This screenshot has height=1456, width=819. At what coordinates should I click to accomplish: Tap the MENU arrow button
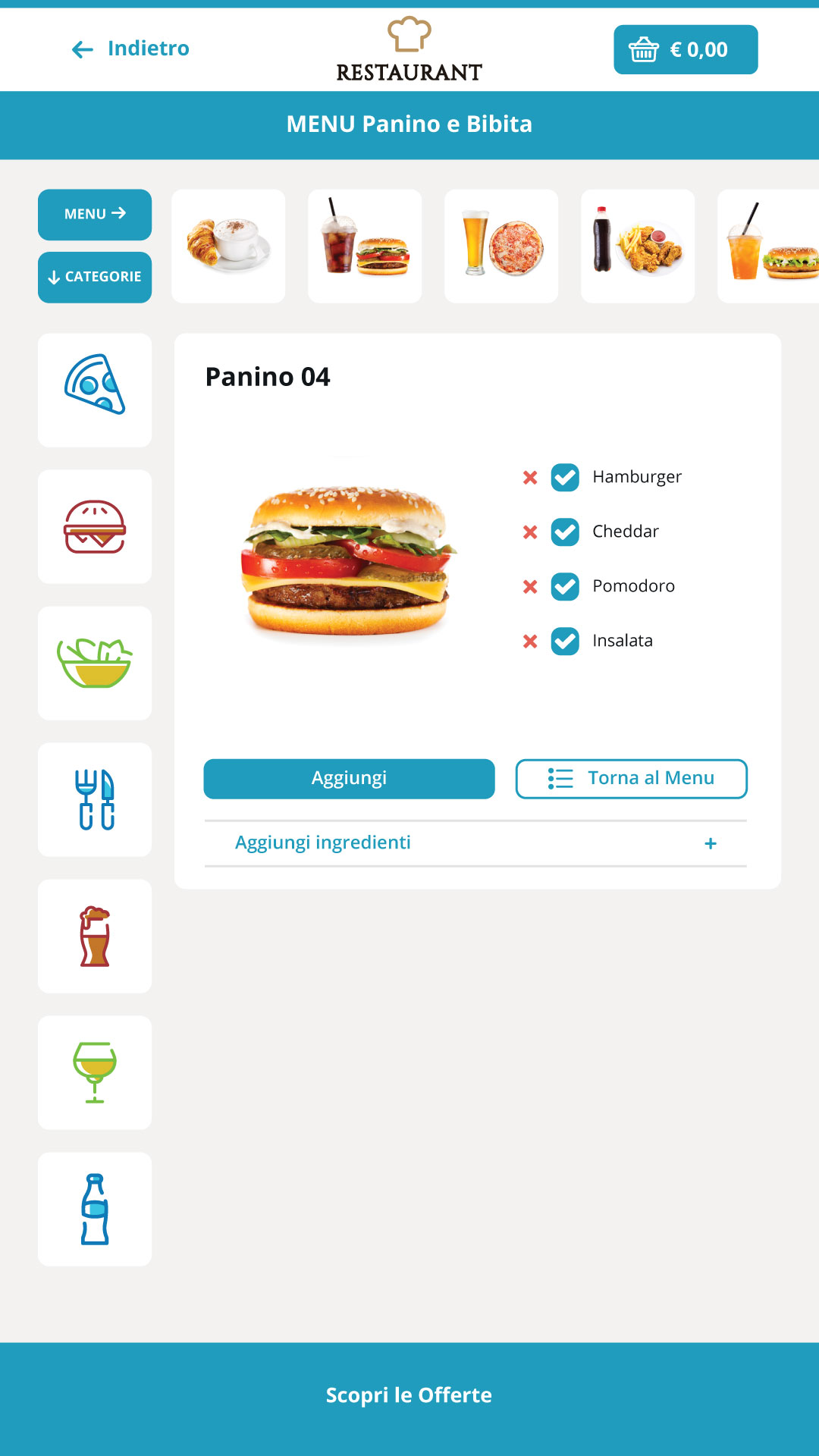pos(95,215)
